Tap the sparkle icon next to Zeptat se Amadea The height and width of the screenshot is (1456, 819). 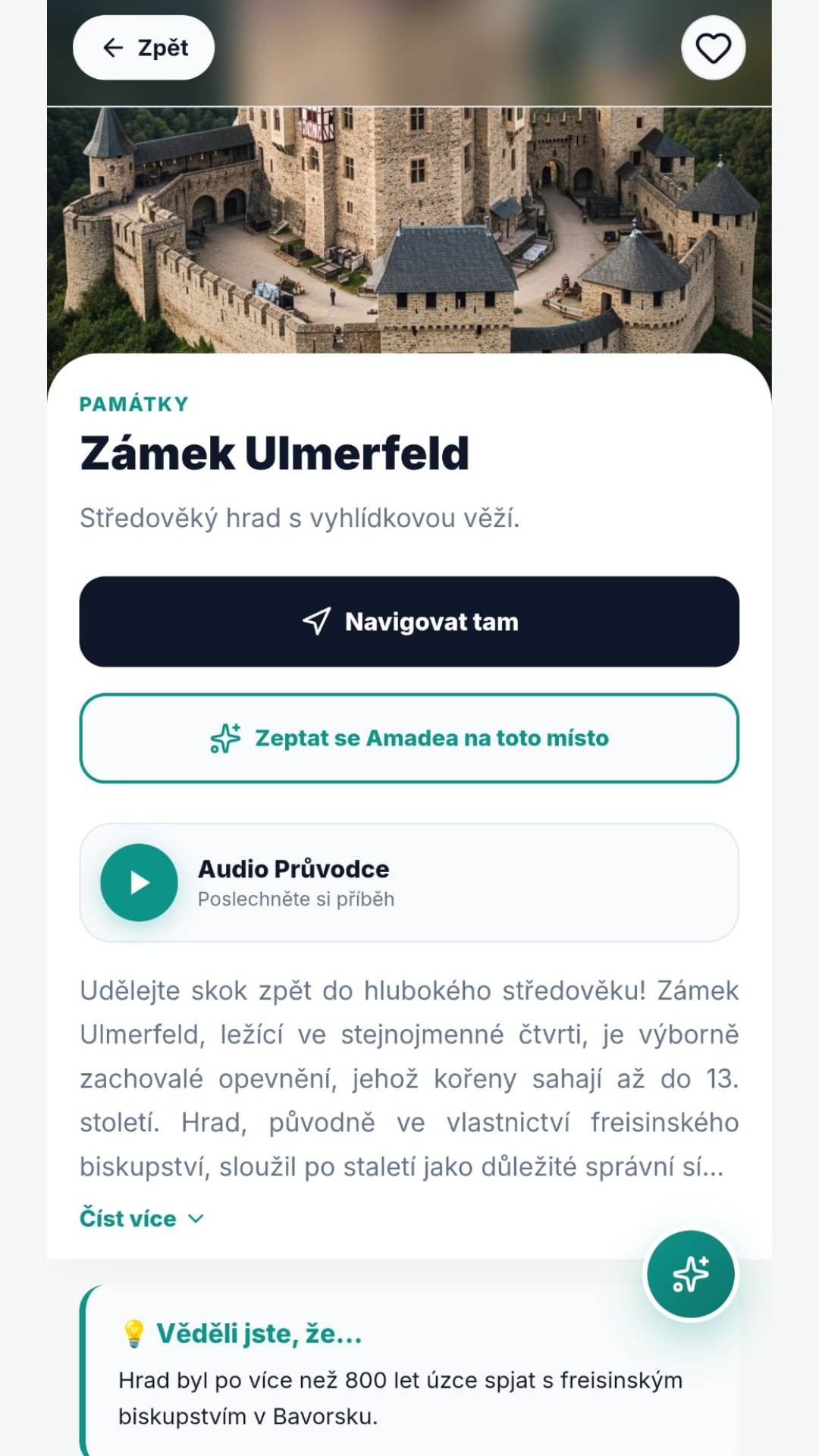(224, 738)
